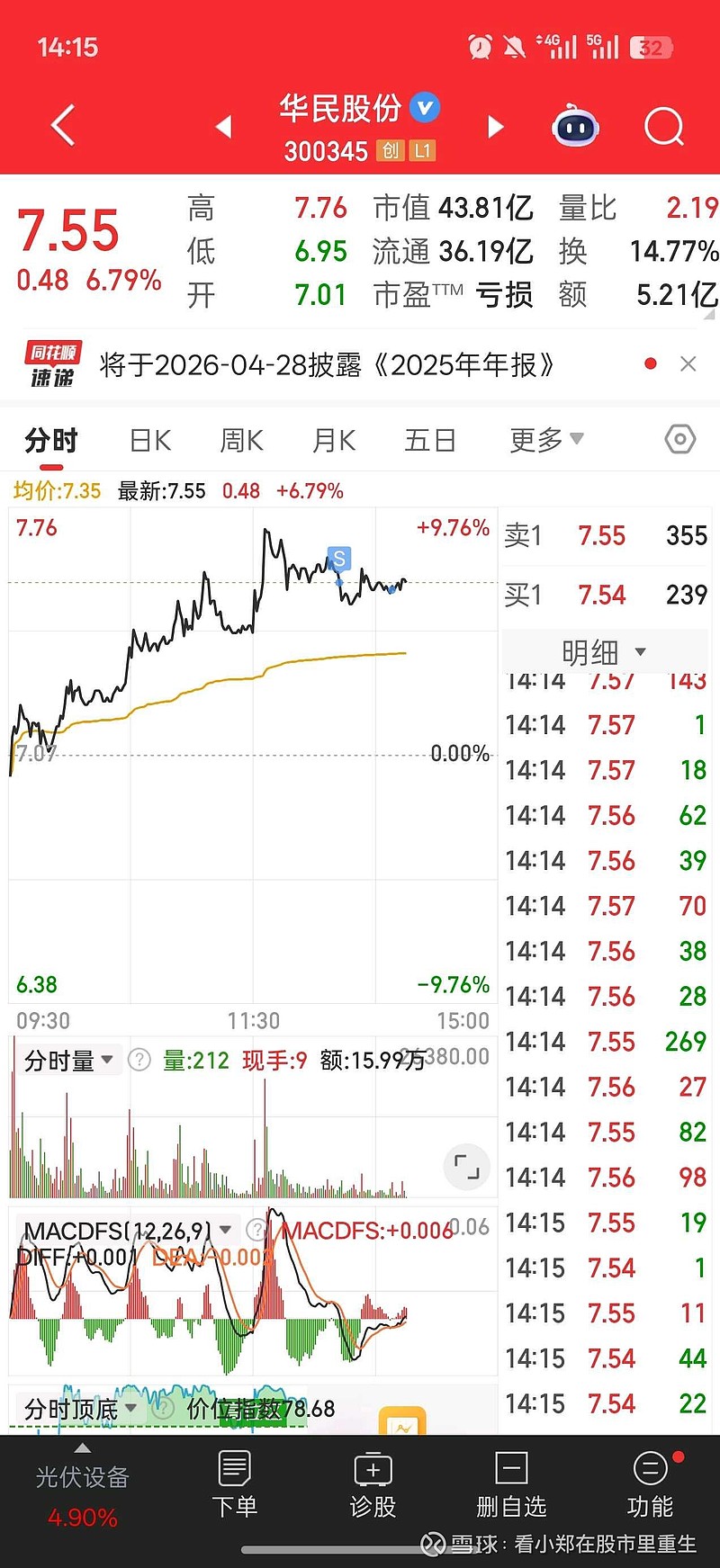Tap the help question mark beside 分时量

(139, 1060)
